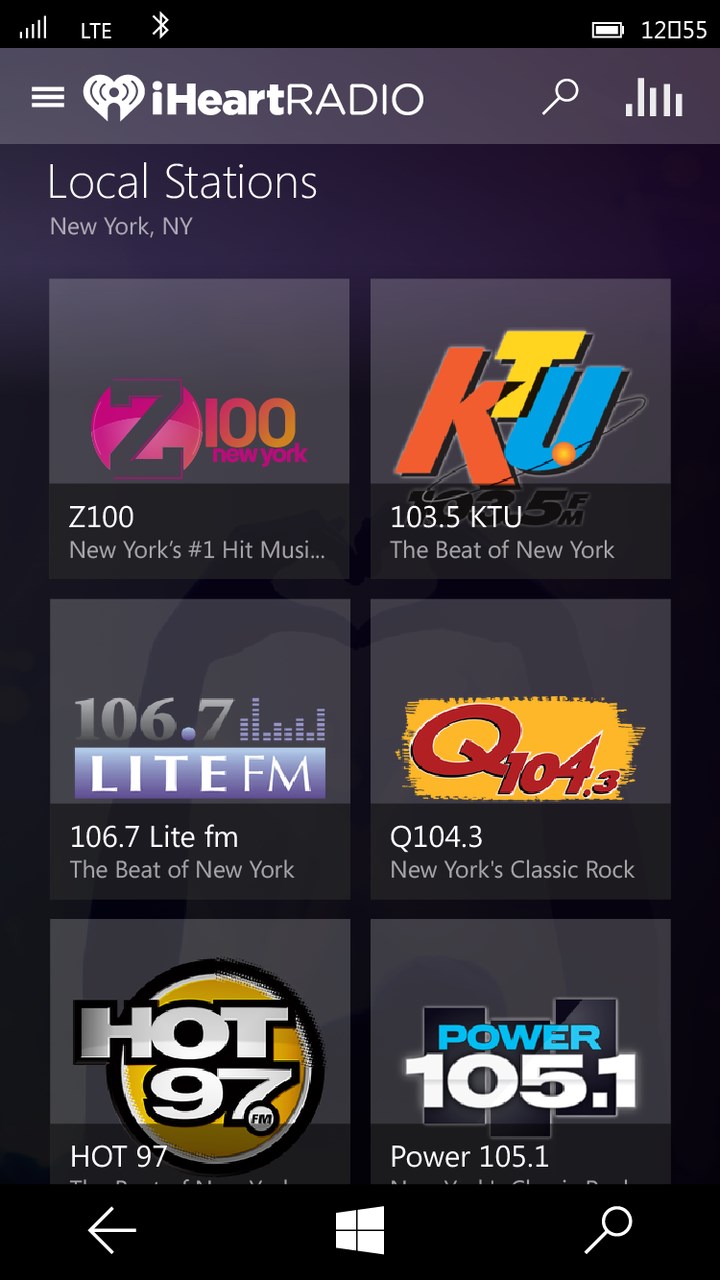This screenshot has height=1280, width=720.
Task: Listen to the Power 105.1 station
Action: click(520, 1050)
